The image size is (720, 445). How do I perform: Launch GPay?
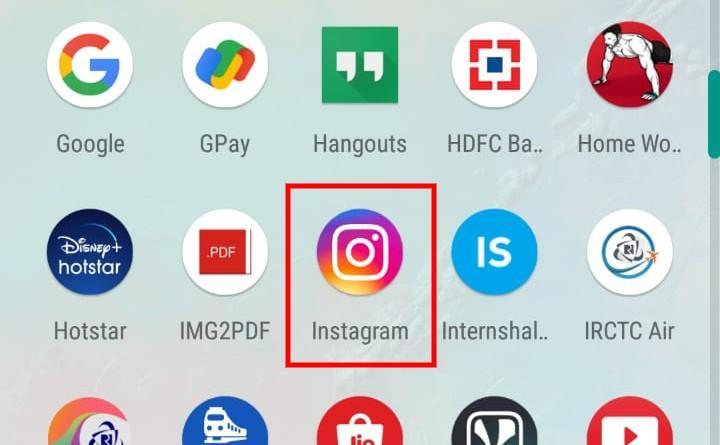225,65
